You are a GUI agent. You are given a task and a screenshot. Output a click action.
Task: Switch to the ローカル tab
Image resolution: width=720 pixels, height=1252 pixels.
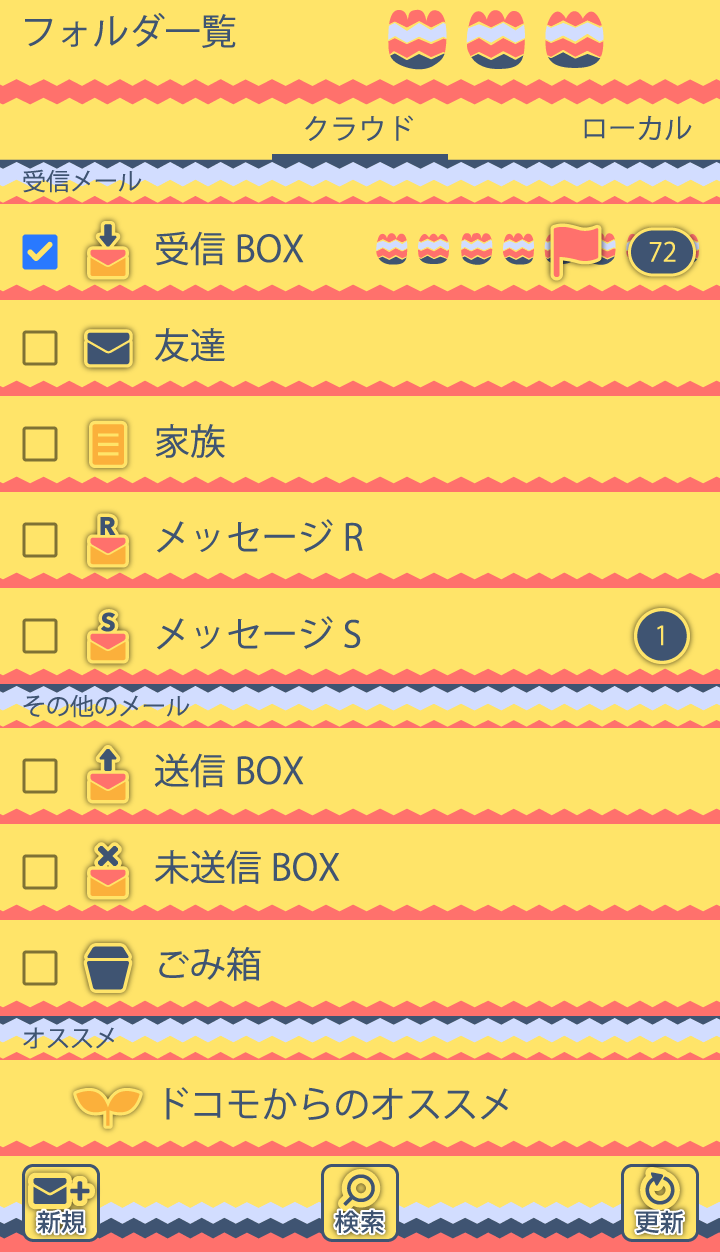tap(636, 129)
